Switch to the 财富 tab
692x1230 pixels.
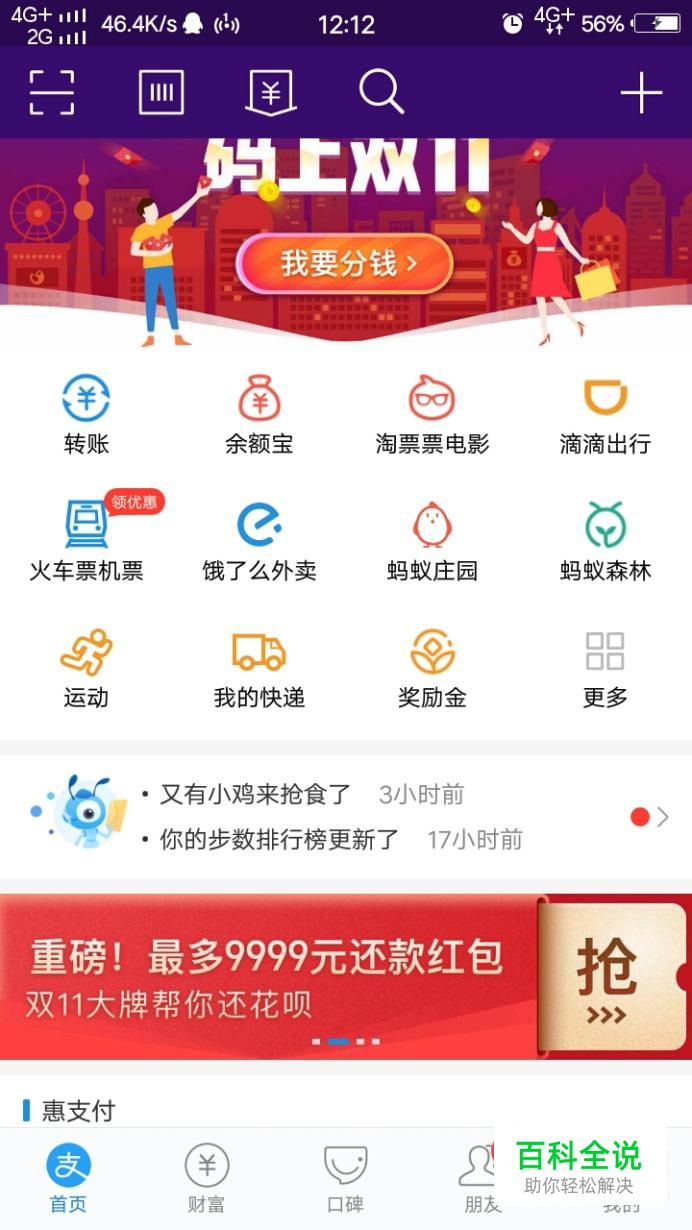click(207, 1178)
